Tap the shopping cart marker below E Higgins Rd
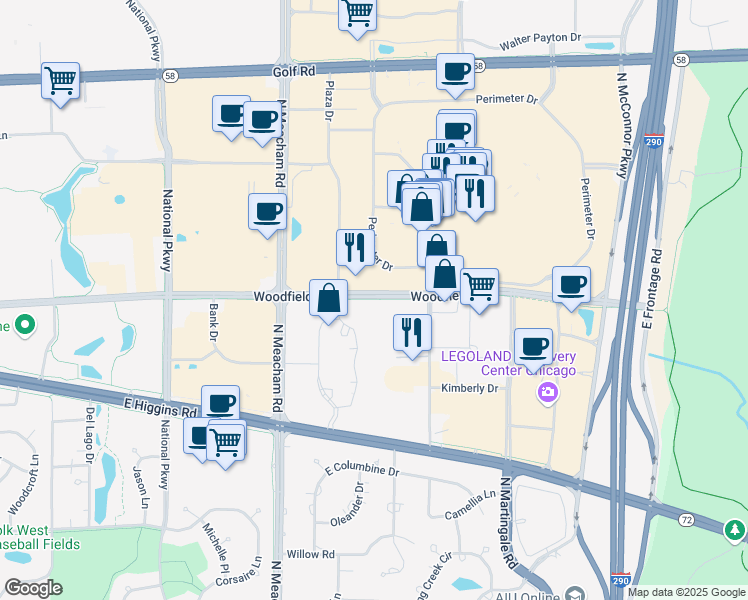 (x=227, y=440)
